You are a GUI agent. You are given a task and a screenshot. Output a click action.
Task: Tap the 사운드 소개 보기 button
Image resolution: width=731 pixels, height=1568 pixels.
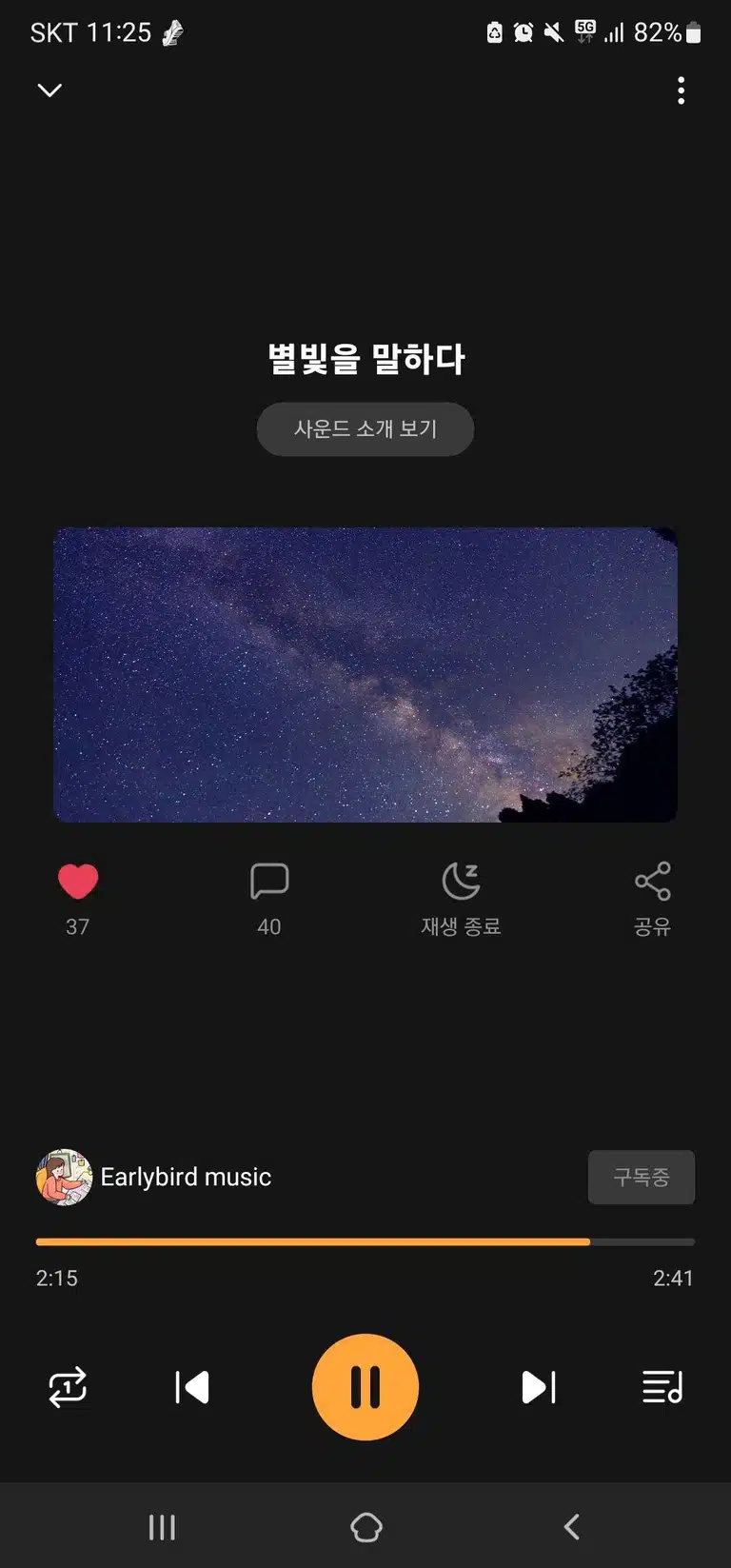[x=365, y=429]
